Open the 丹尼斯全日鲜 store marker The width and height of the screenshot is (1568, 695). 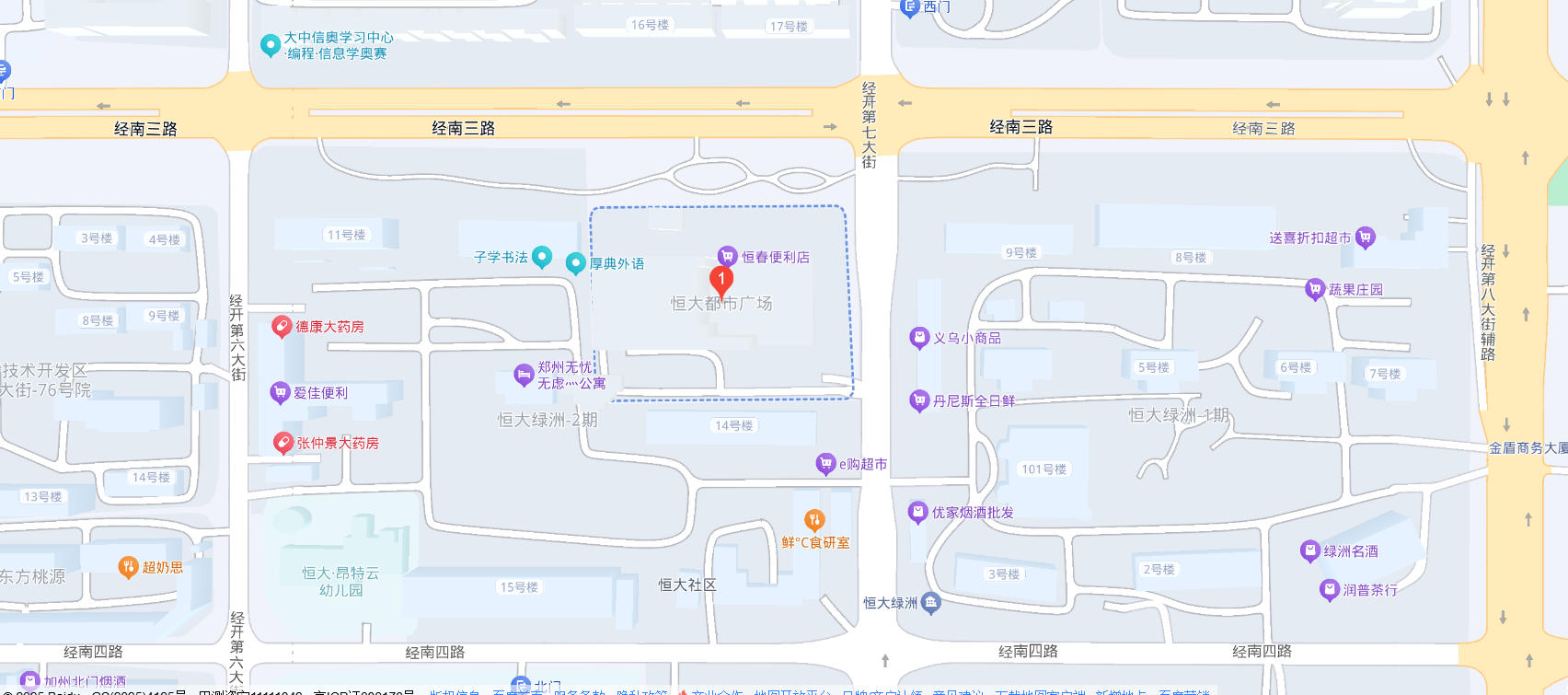click(x=918, y=400)
